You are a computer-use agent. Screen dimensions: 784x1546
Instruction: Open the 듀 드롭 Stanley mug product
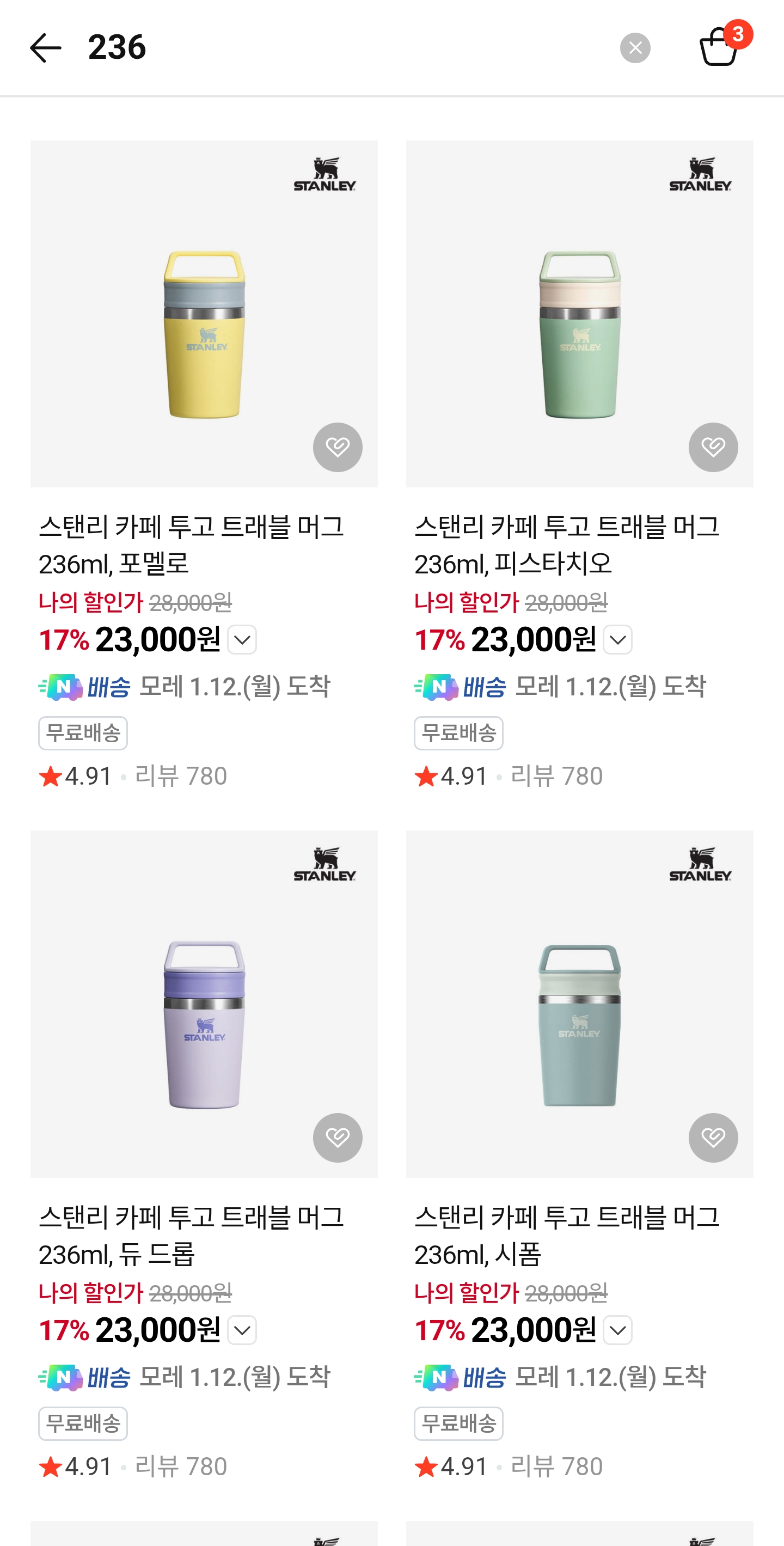[x=204, y=1004]
